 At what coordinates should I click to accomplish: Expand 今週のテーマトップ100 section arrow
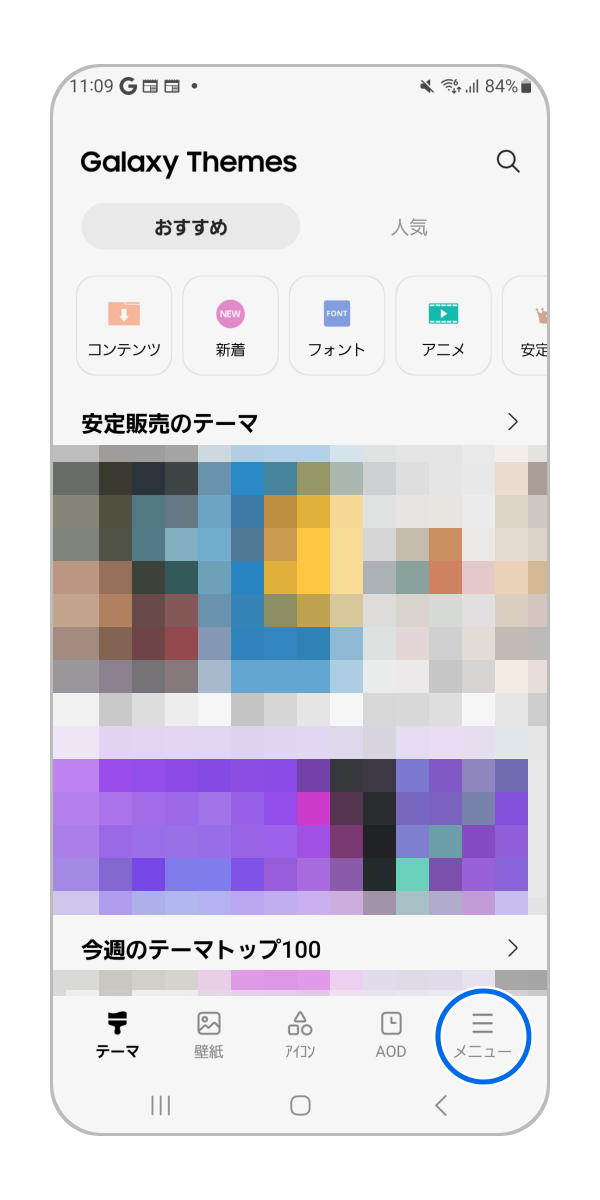click(513, 947)
